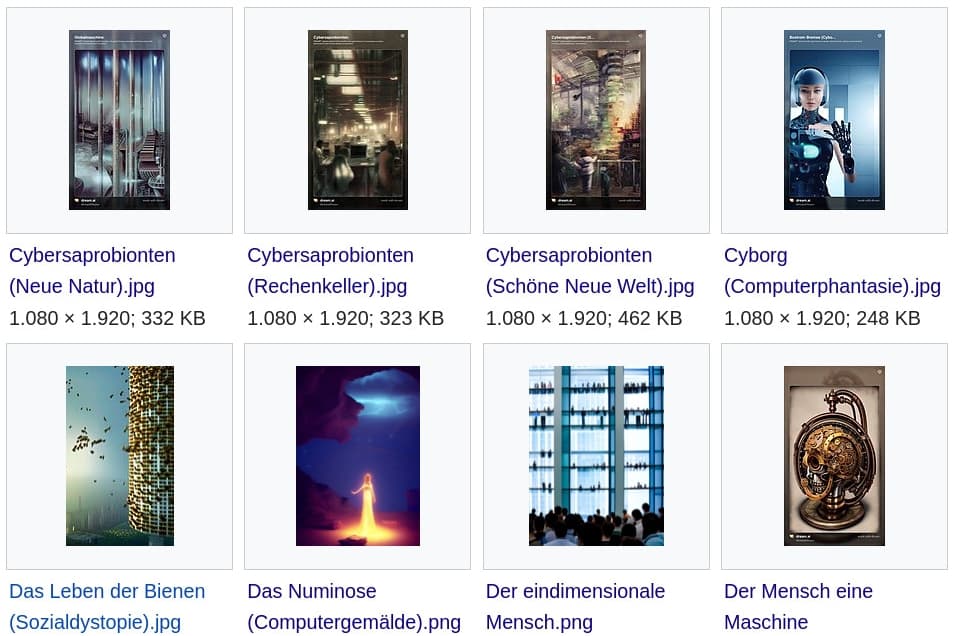Open the Cyborg (Computerphantasie) thumbnail image
The image size is (961, 636).
tap(834, 120)
